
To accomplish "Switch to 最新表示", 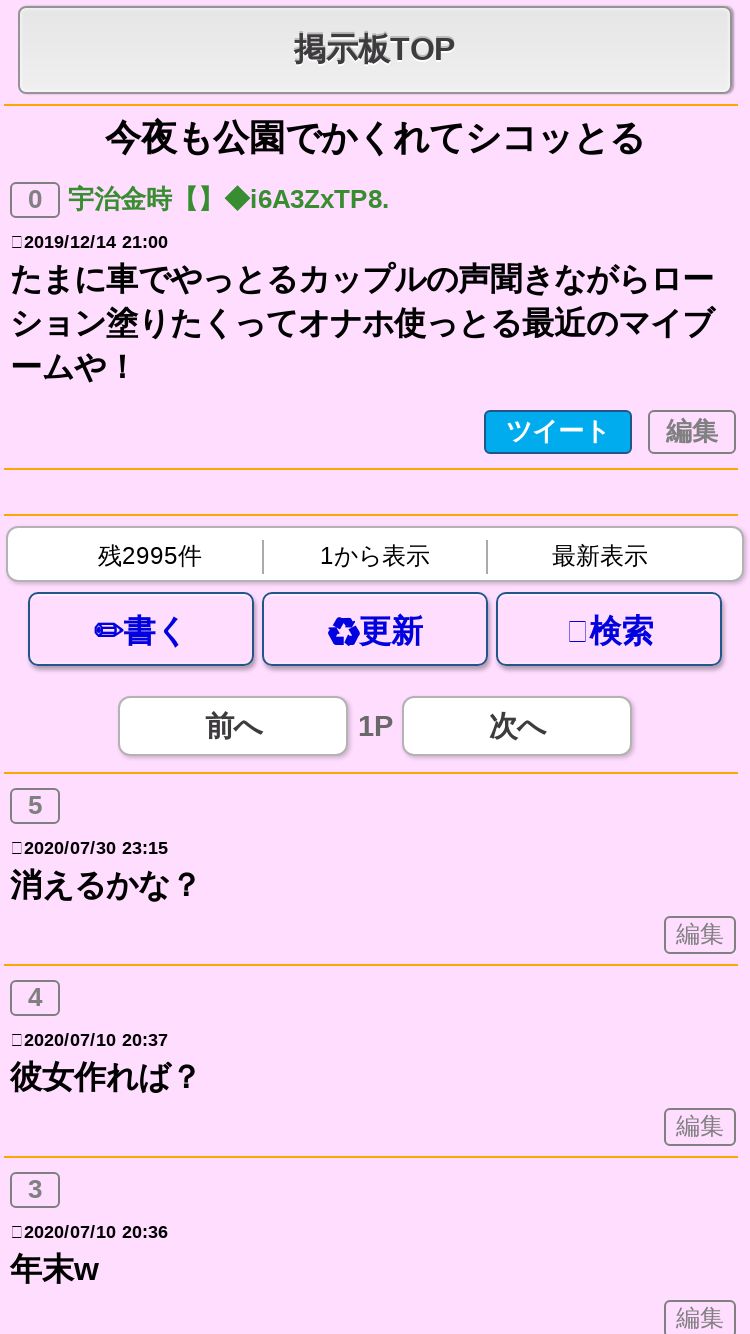I will click(600, 556).
